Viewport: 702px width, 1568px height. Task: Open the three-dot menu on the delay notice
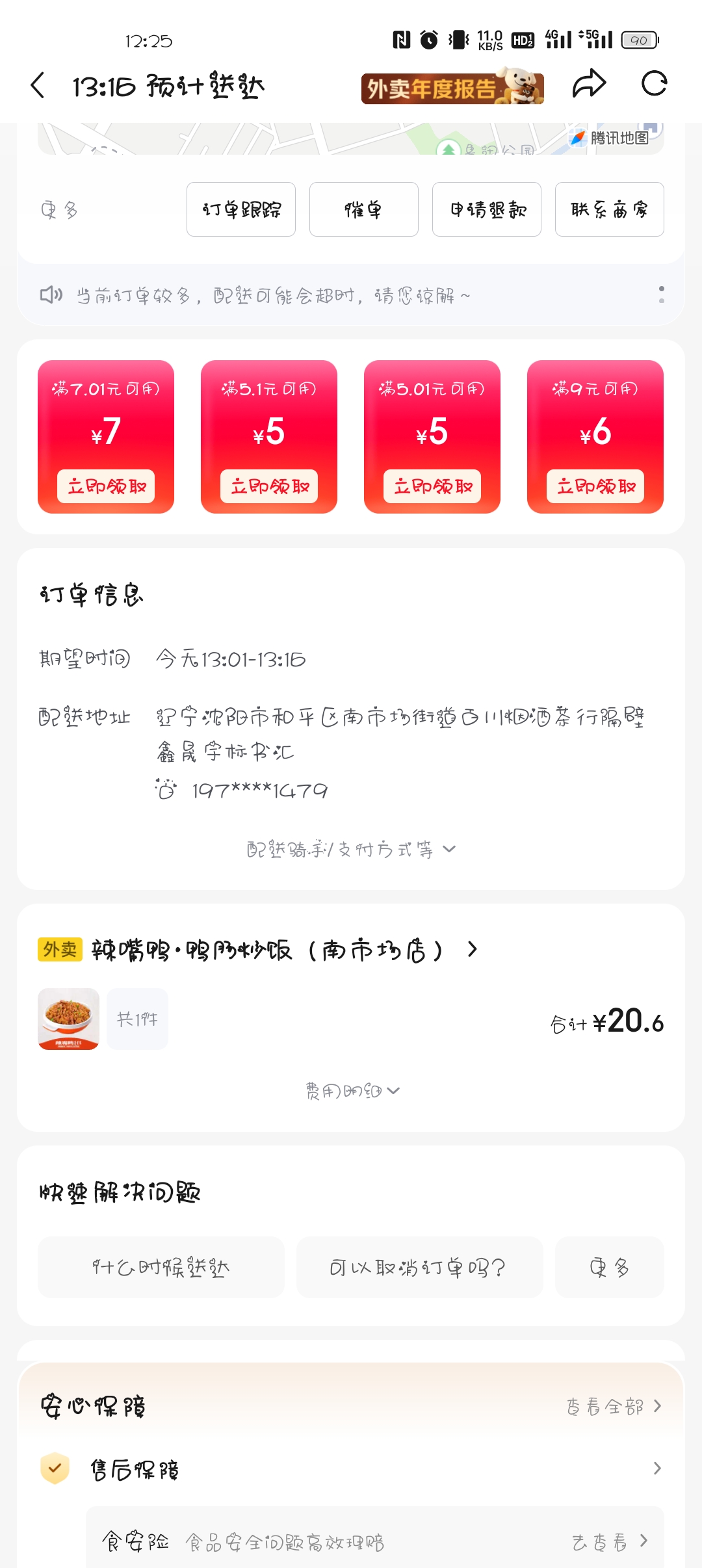pyautogui.click(x=661, y=294)
